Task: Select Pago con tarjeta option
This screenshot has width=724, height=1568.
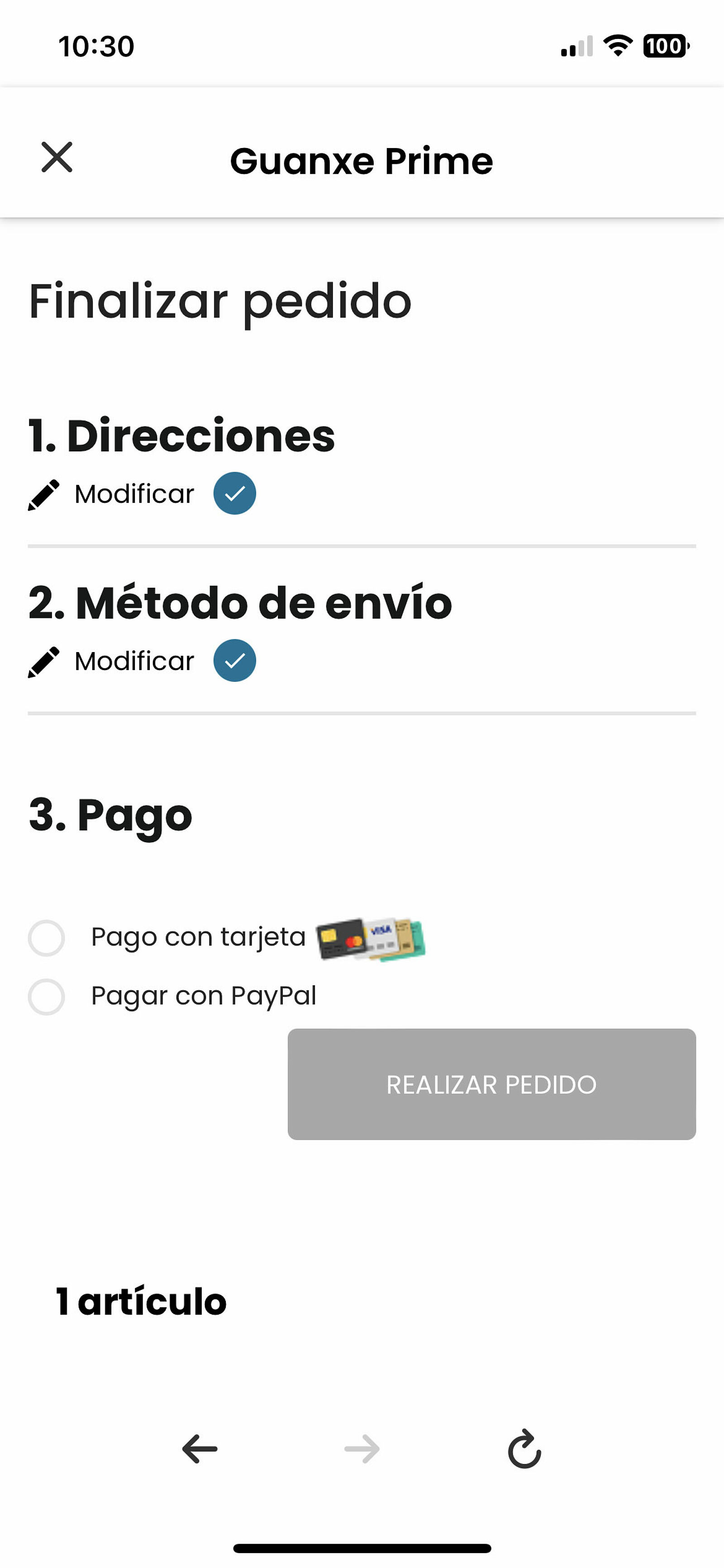Action: pos(47,938)
